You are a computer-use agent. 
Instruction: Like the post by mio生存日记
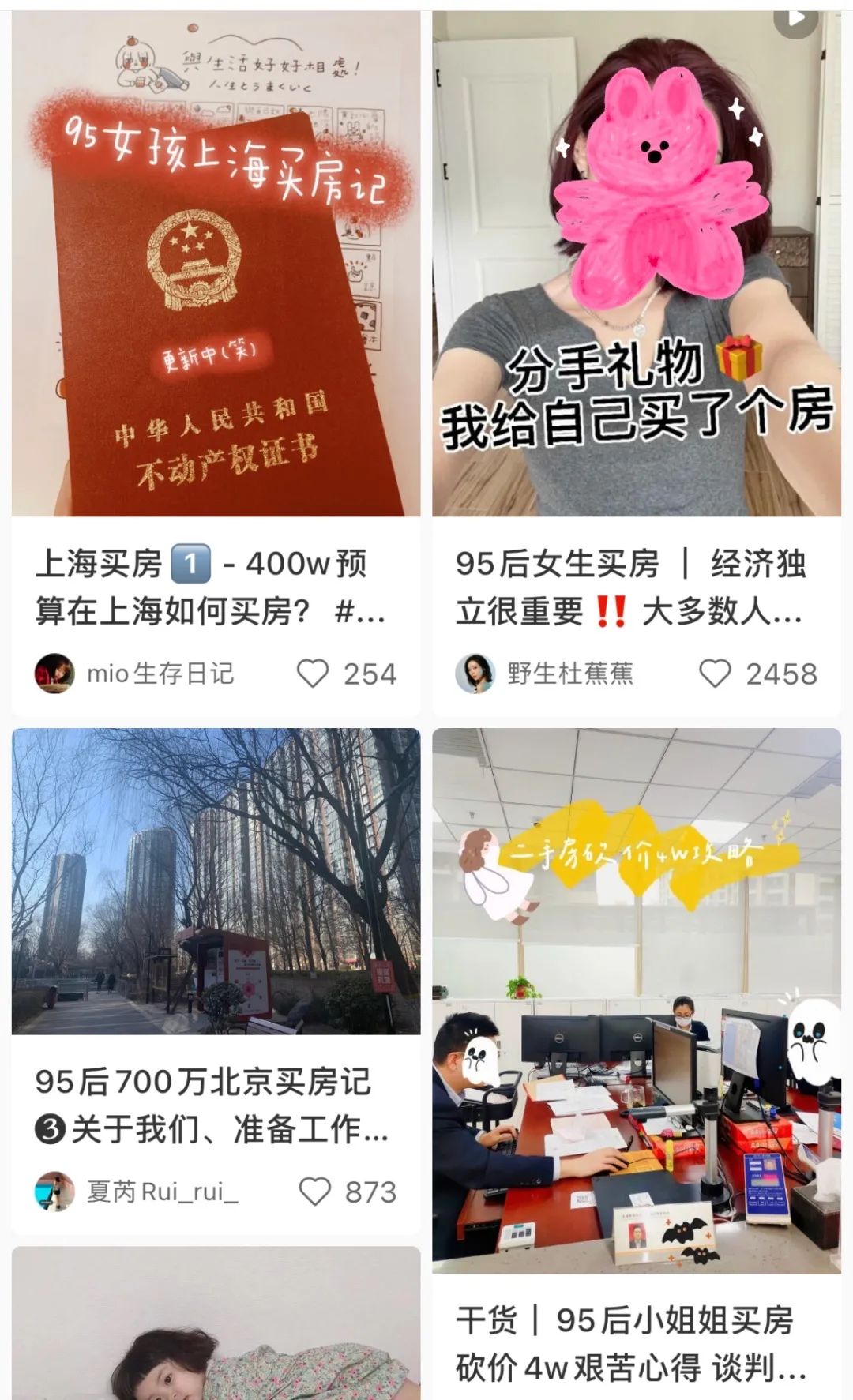[313, 674]
